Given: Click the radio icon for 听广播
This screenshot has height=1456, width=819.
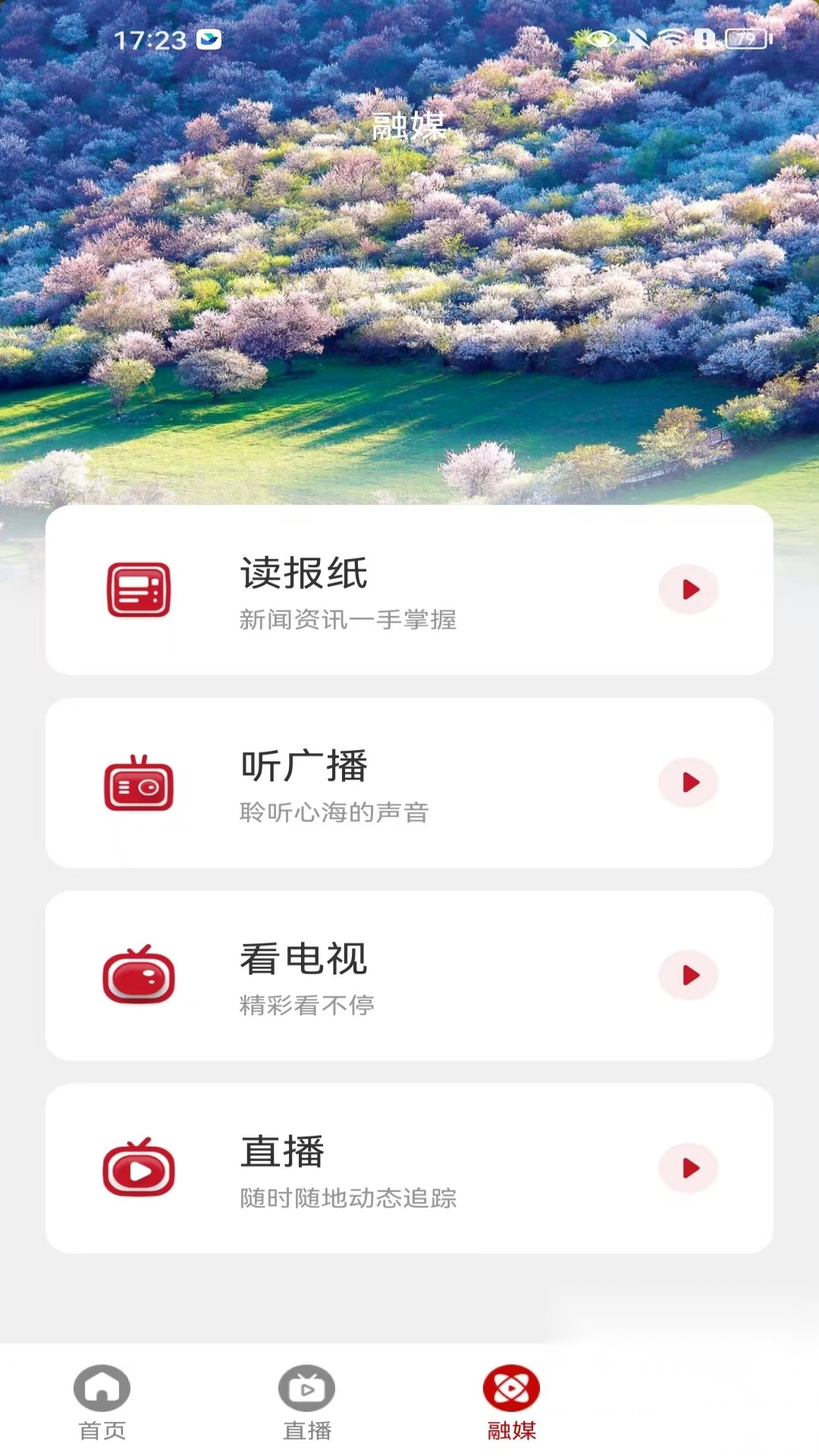Looking at the screenshot, I should 139,783.
